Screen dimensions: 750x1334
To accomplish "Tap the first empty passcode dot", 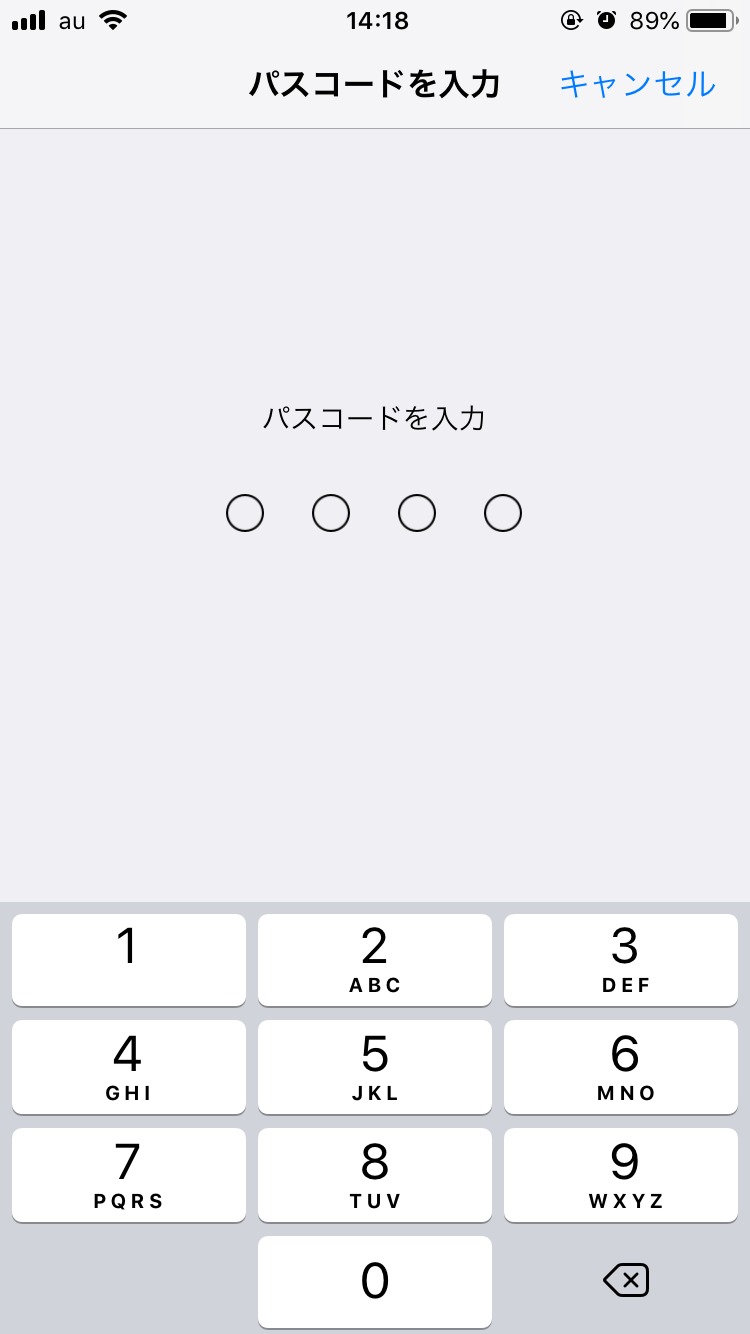I will tap(245, 512).
